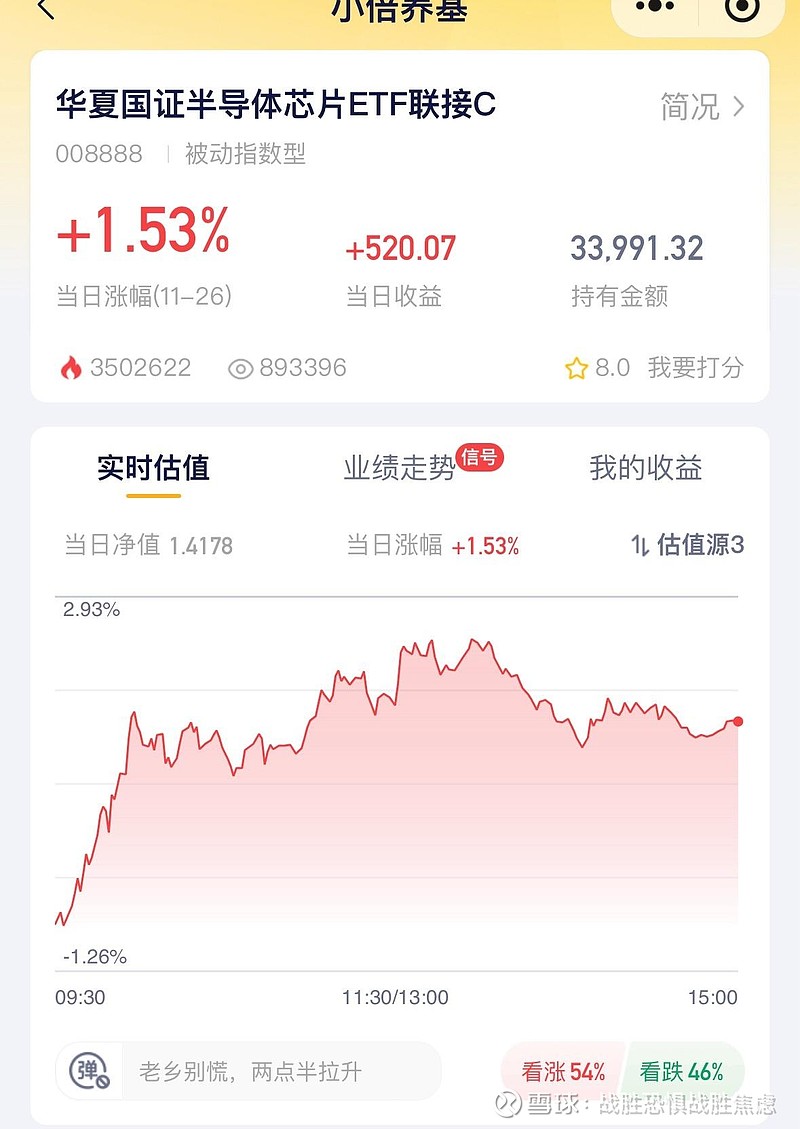Image resolution: width=800 pixels, height=1129 pixels.
Task: Tap the star icon next to 8.0
Action: point(575,368)
